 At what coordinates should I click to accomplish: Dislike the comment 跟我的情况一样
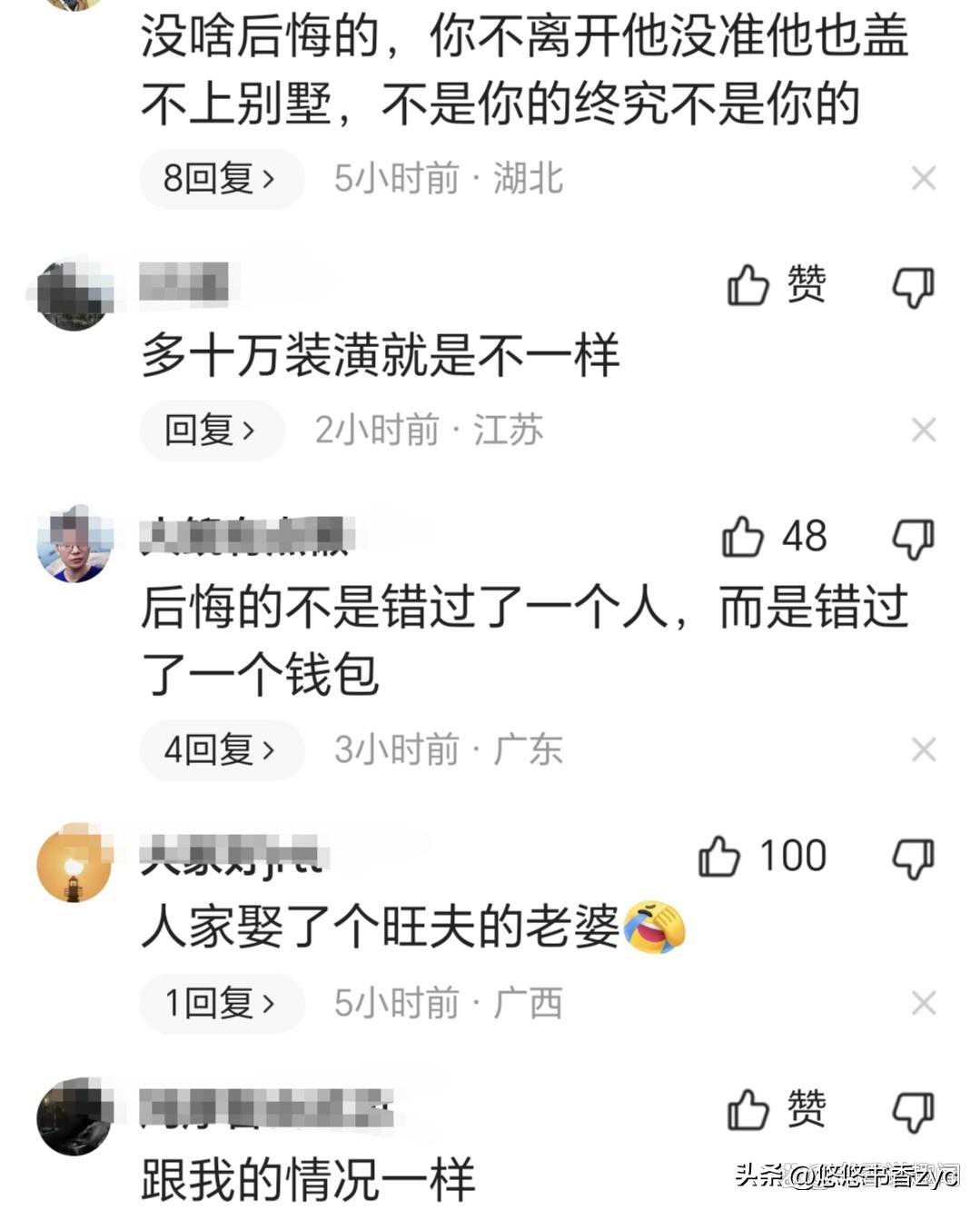point(912,1111)
